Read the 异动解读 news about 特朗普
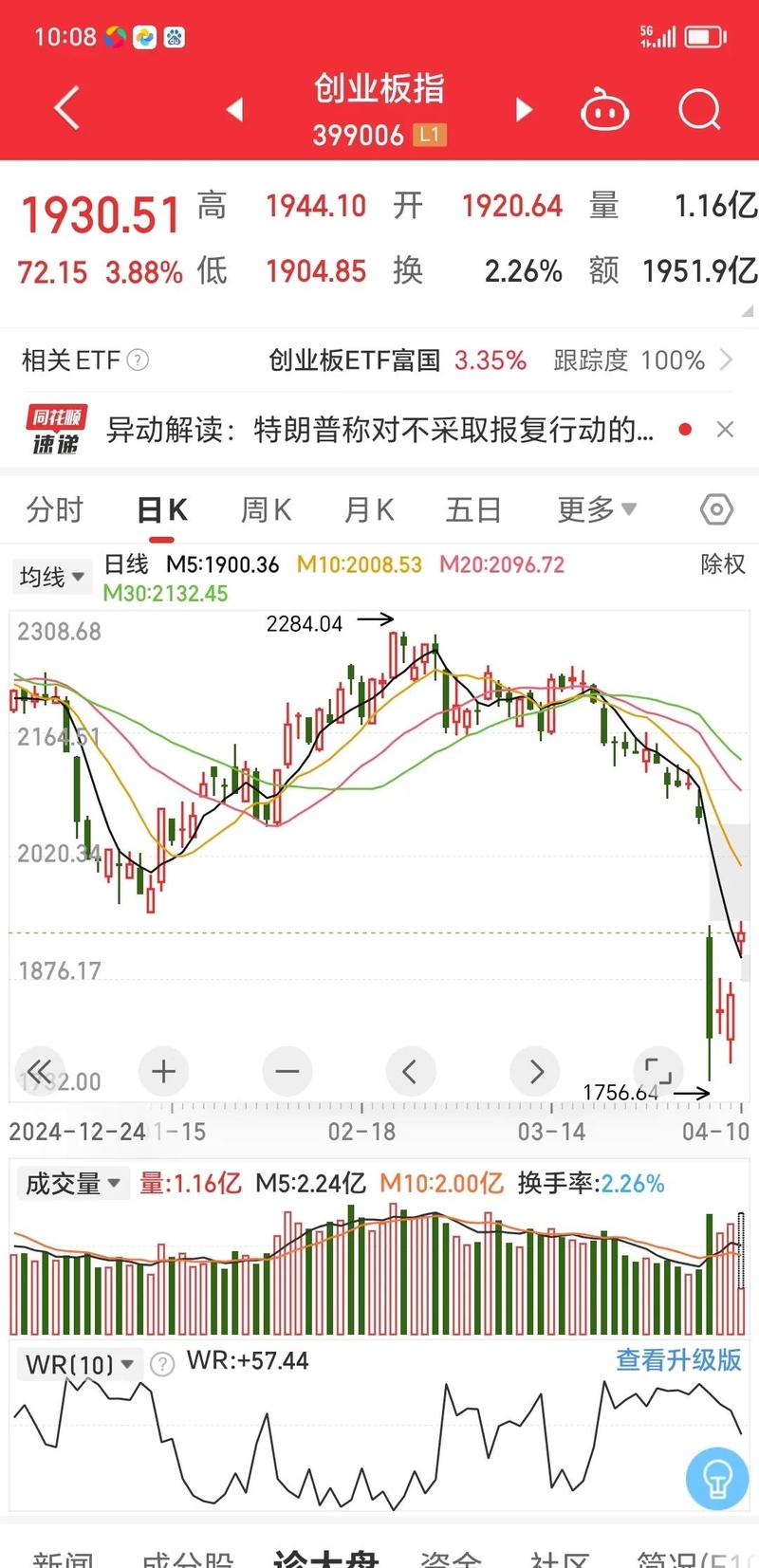 pos(379,430)
